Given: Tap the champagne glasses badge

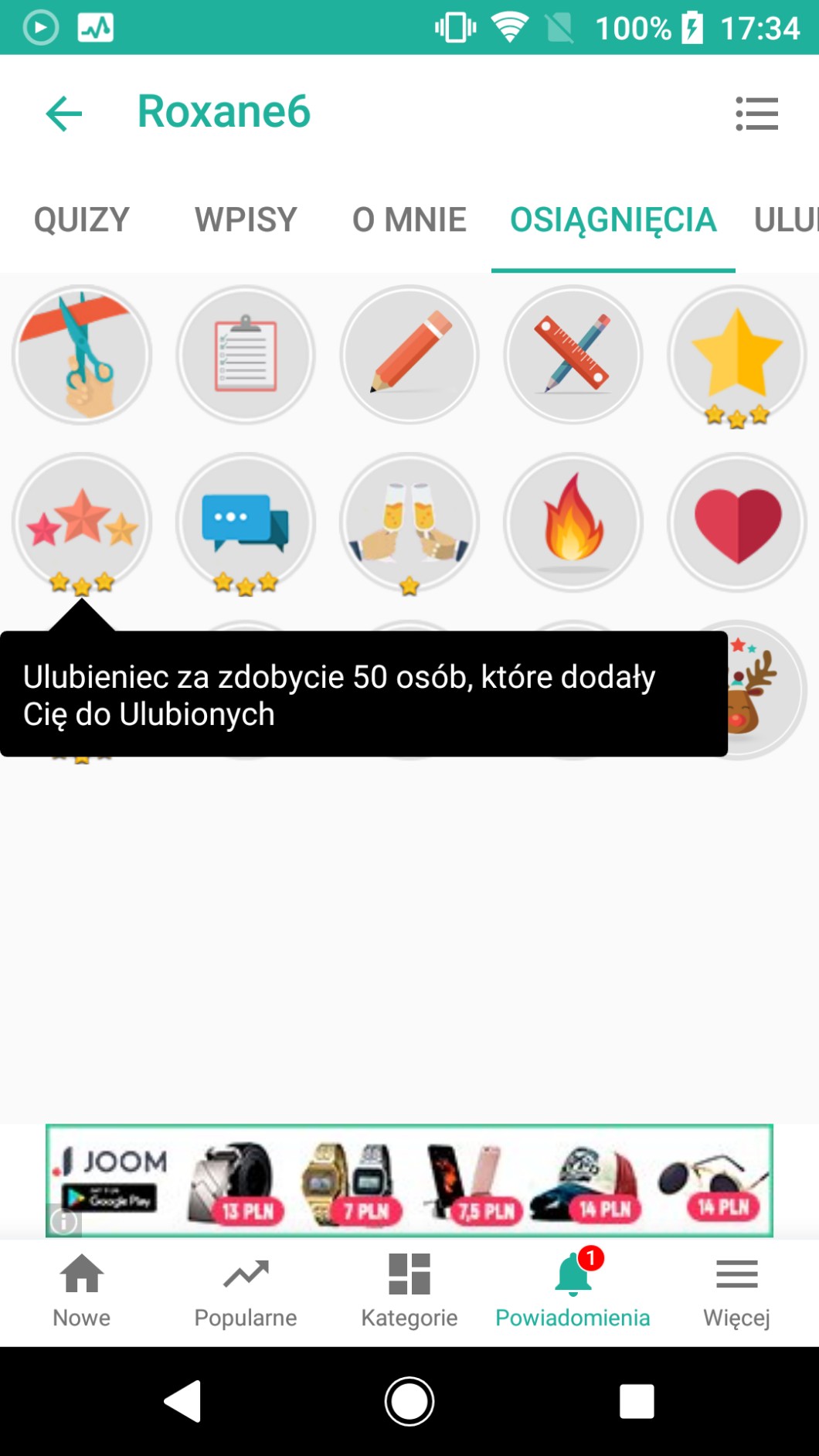Looking at the screenshot, I should 409,523.
